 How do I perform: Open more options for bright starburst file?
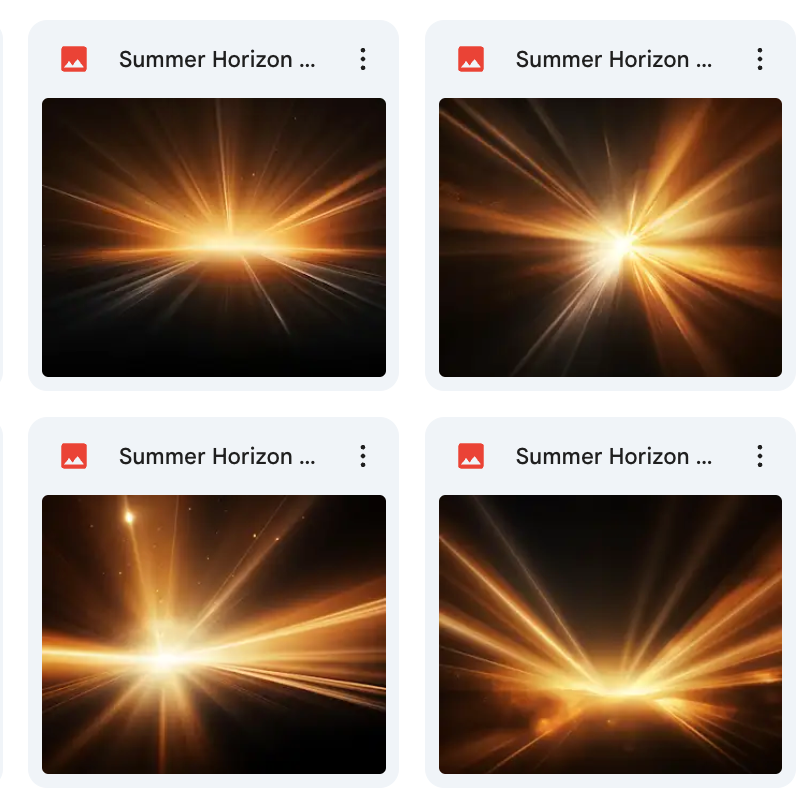[x=760, y=59]
